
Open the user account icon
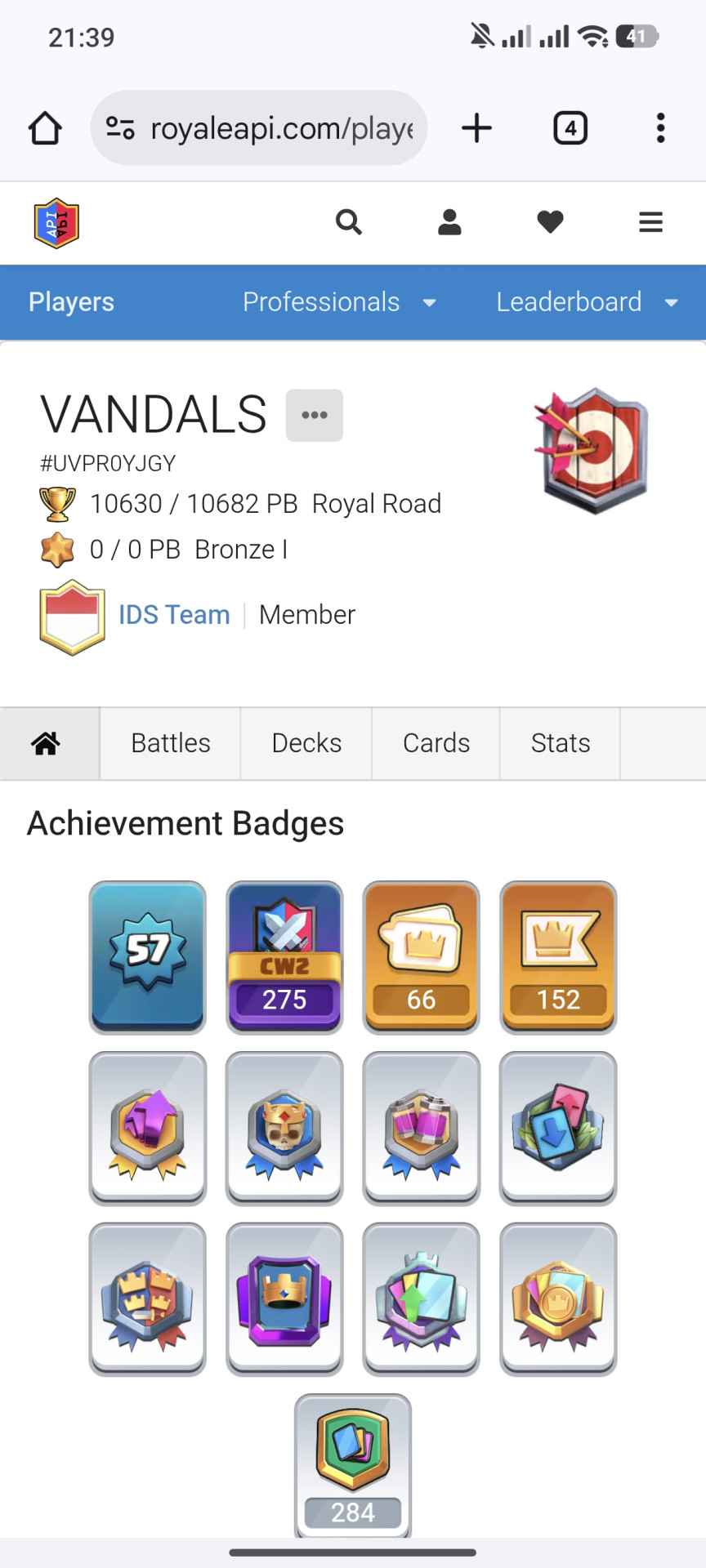click(x=449, y=222)
